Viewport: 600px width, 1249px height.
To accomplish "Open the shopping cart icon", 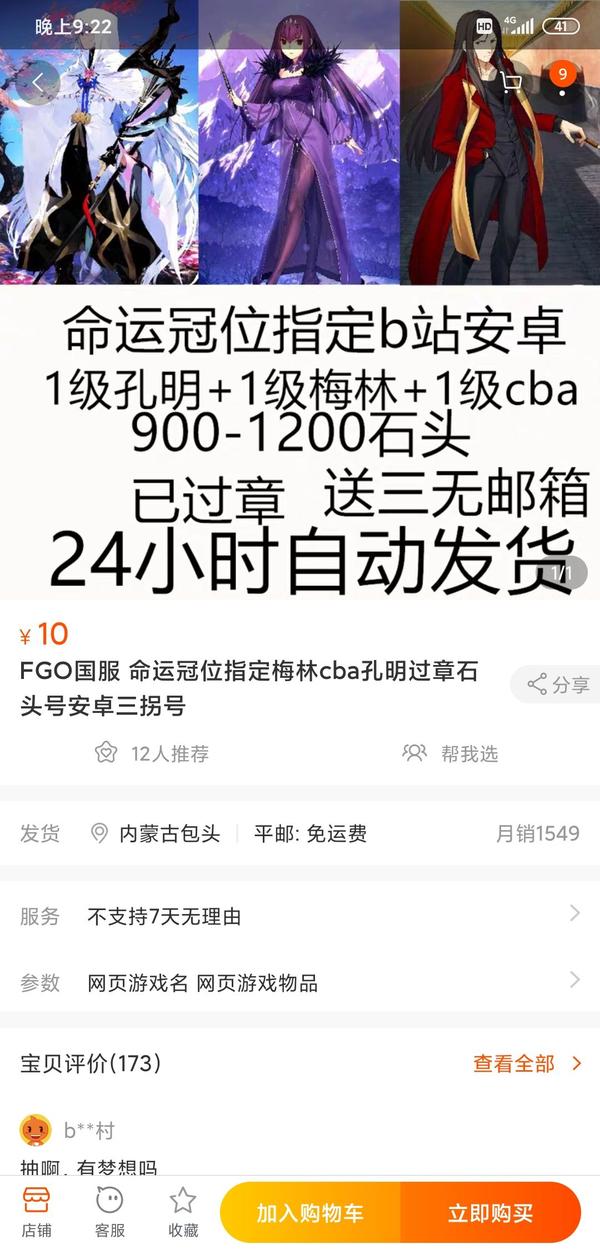I will (x=511, y=84).
